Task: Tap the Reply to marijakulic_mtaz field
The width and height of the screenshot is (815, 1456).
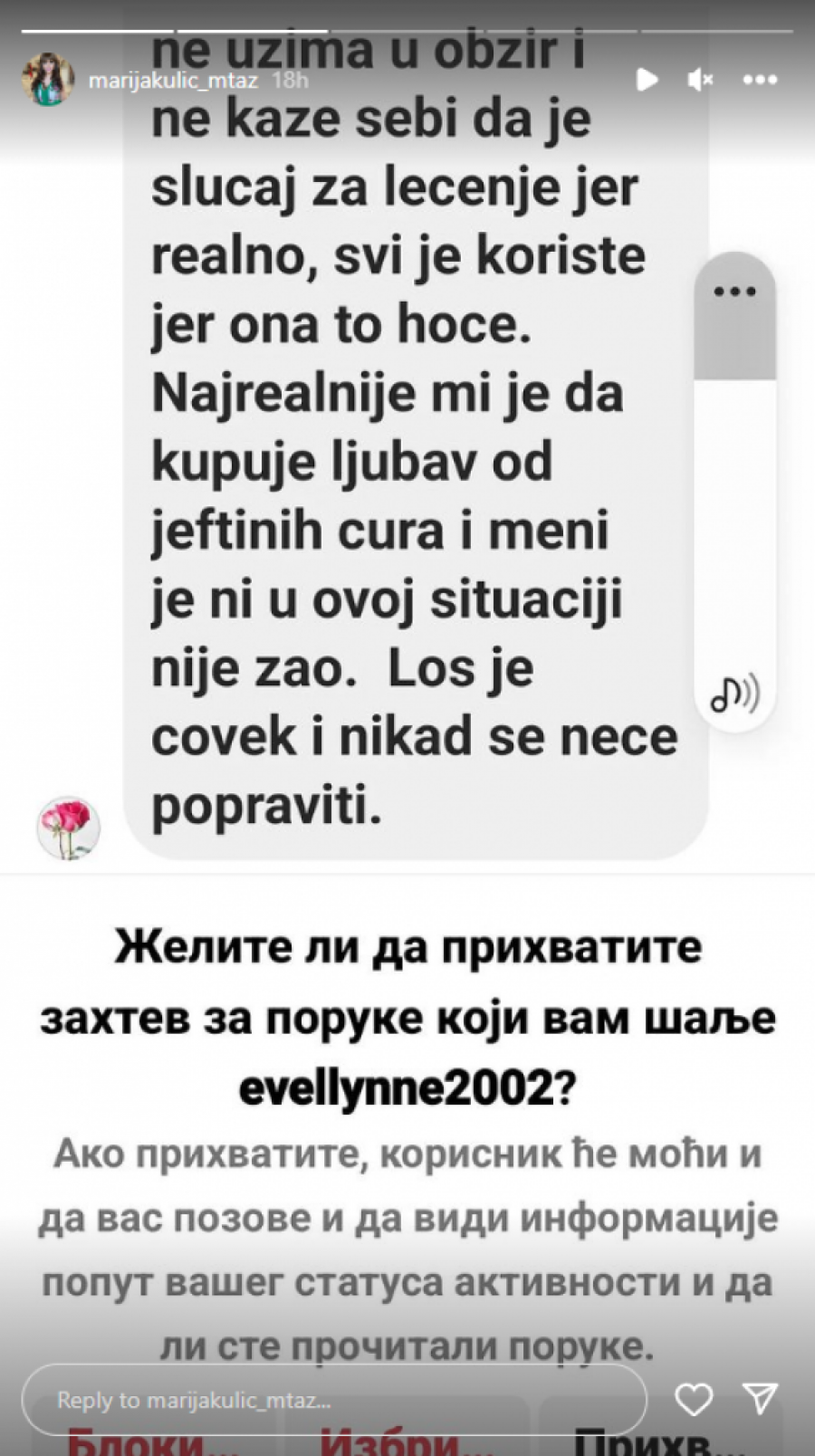Action: [x=333, y=1400]
